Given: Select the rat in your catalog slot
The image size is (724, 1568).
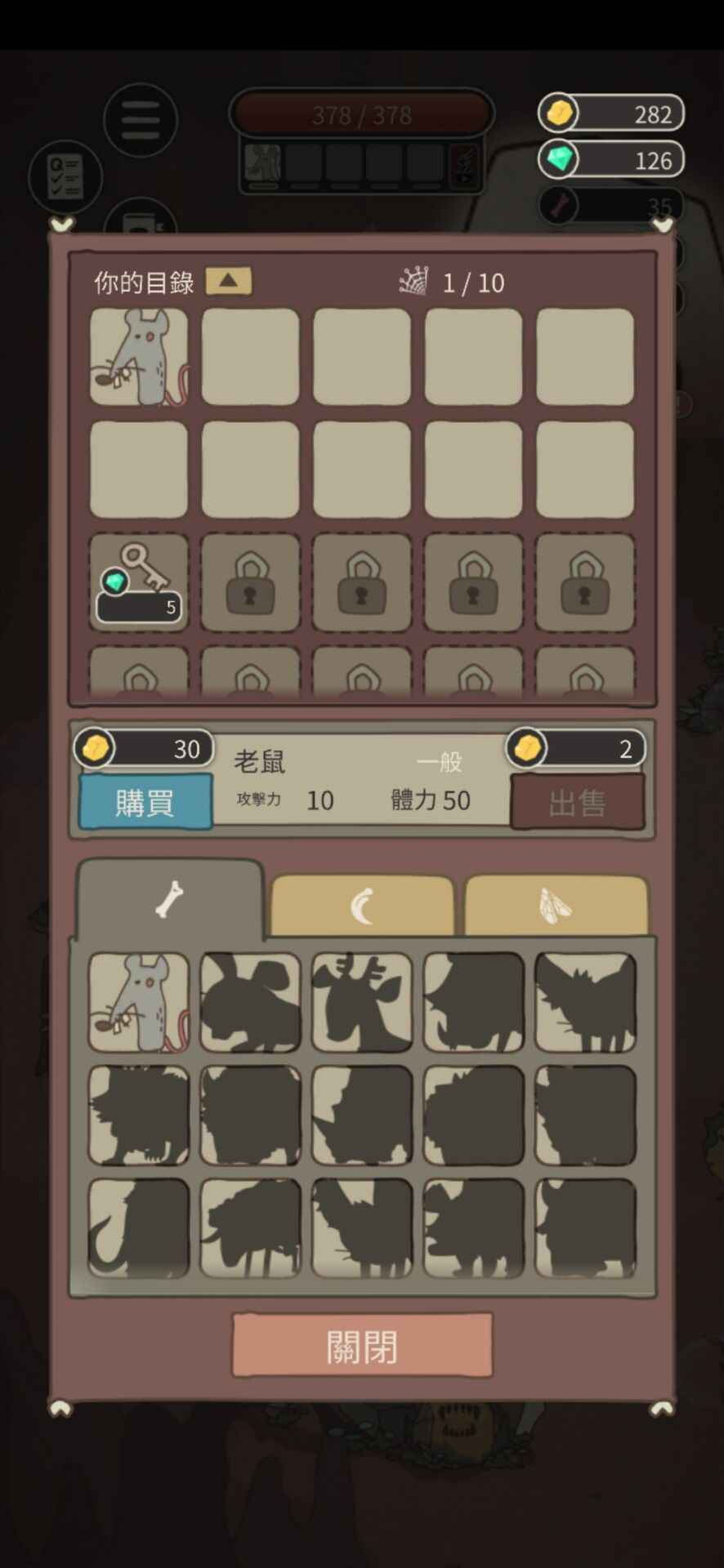Looking at the screenshot, I should click(x=139, y=357).
